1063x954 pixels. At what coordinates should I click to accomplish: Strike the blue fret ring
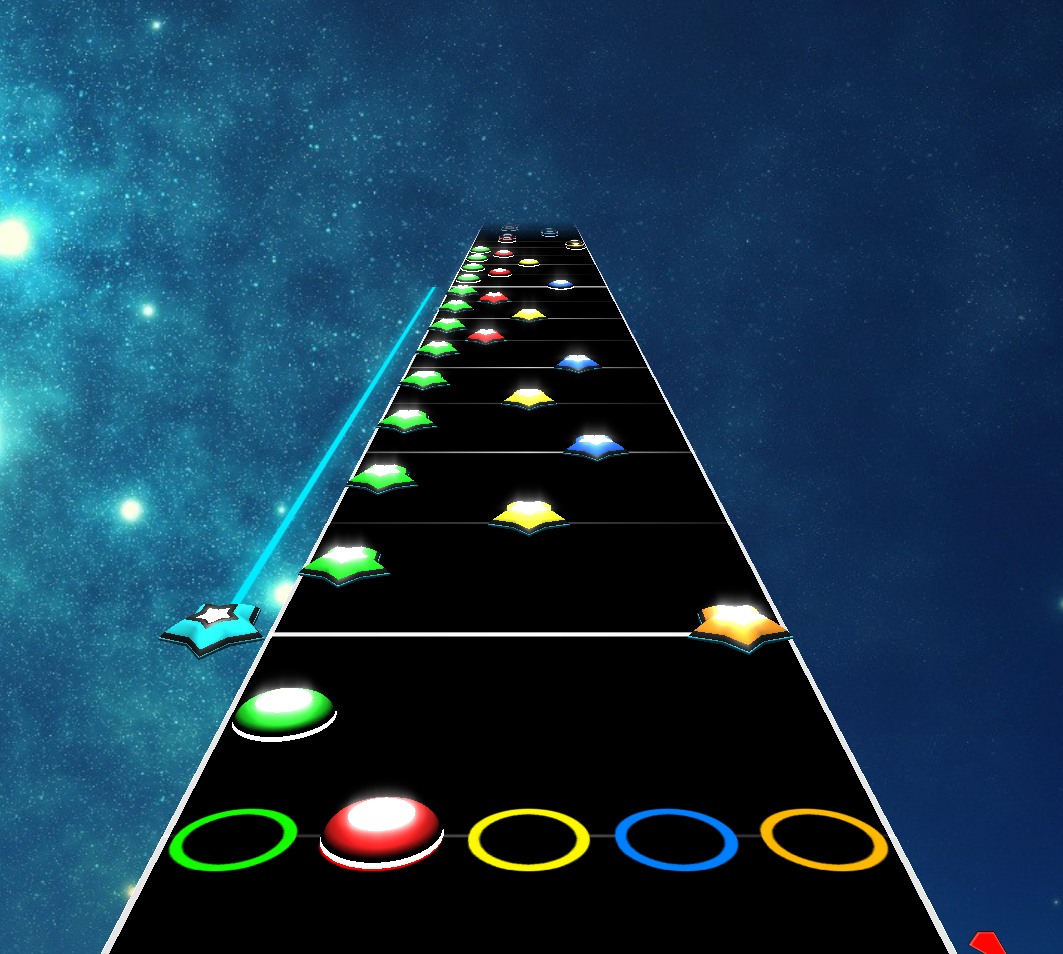(x=676, y=839)
